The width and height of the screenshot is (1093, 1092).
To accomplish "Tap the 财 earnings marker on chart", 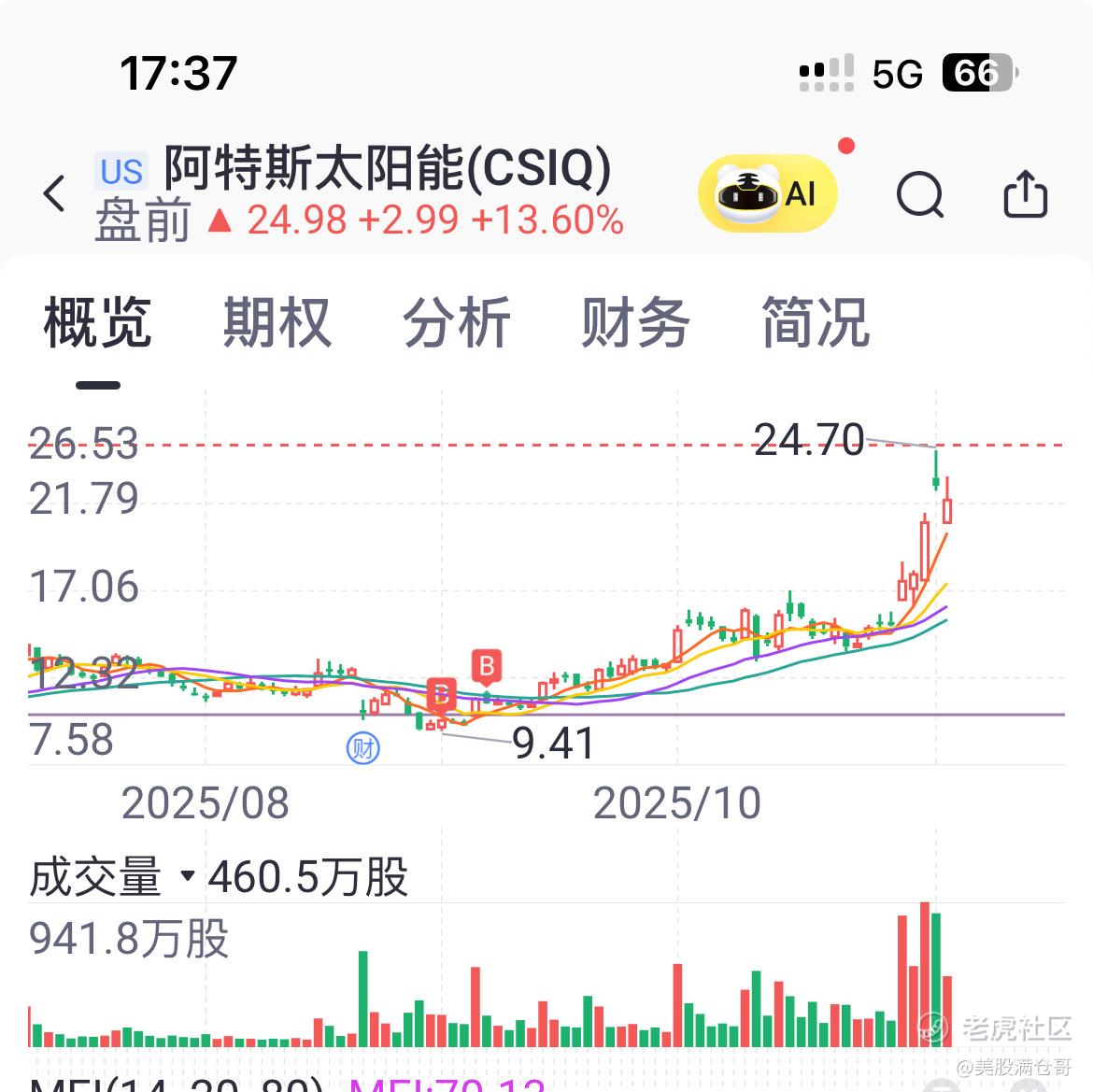I will 362,747.
